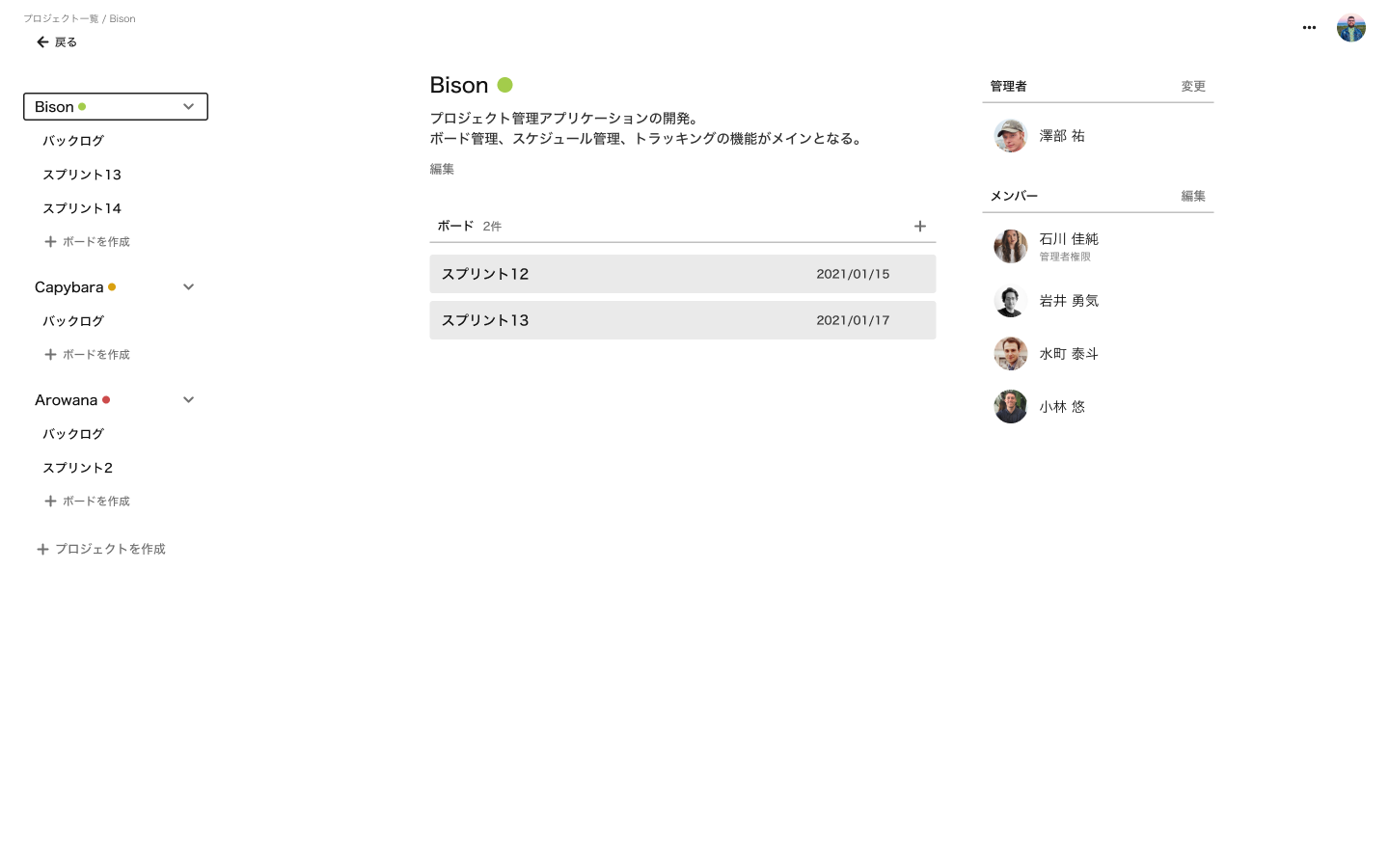The image size is (1389, 868).
Task: Tap プロジェクトを作成 to create project
Action: coord(101,549)
